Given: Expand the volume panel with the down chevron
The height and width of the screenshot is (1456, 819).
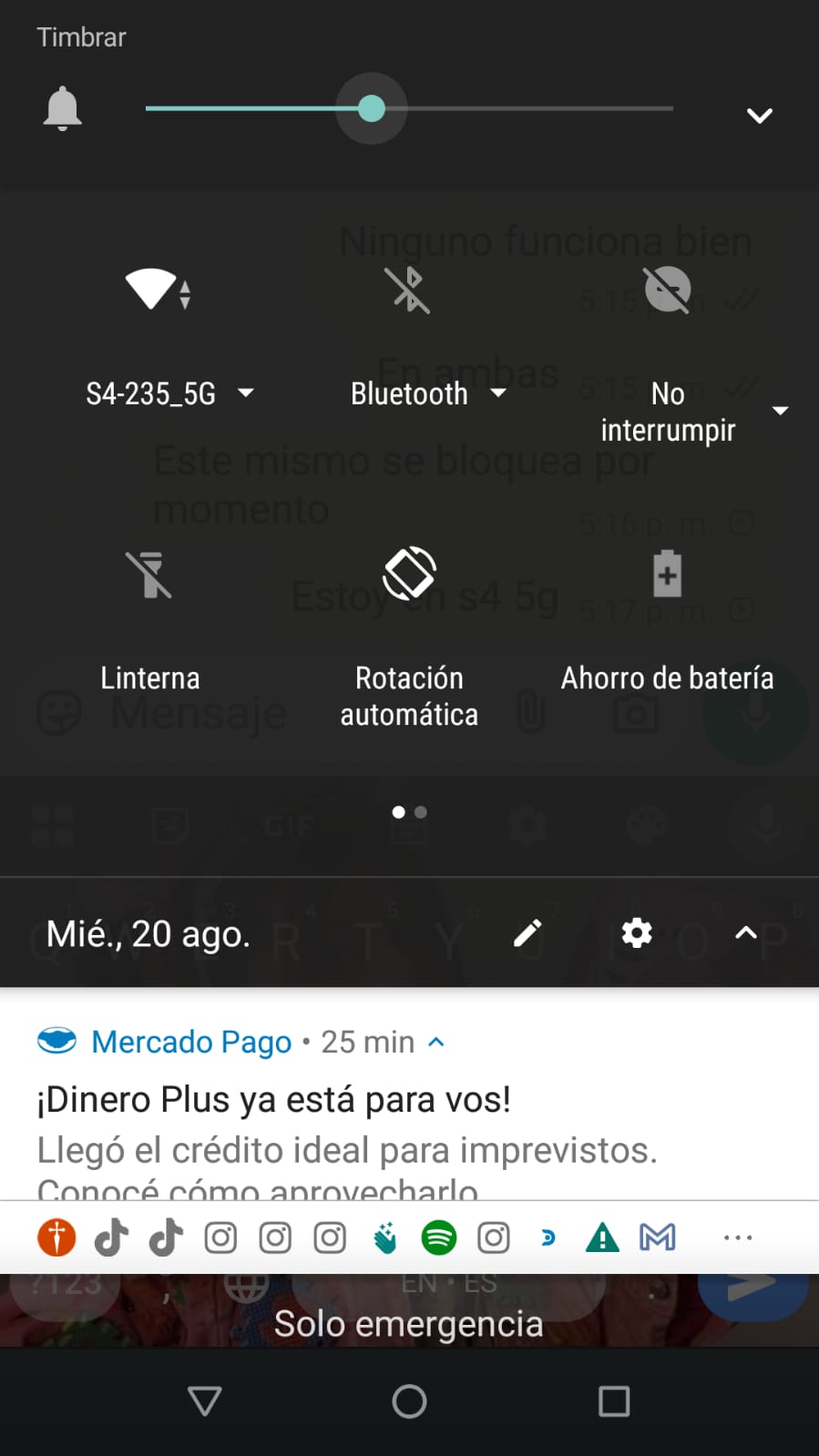Looking at the screenshot, I should (x=759, y=116).
